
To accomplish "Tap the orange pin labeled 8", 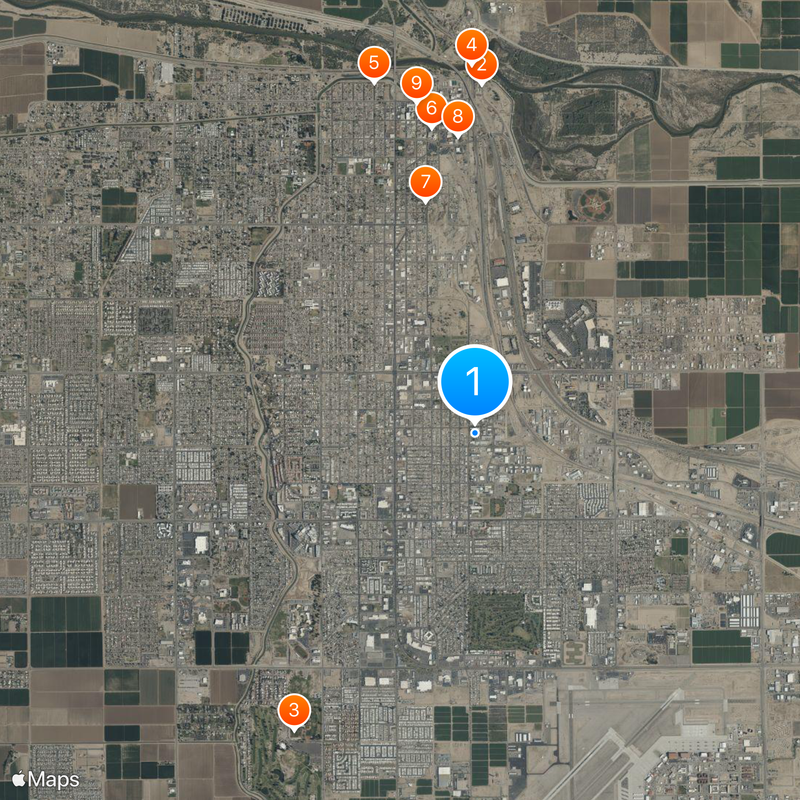I will coord(458,117).
